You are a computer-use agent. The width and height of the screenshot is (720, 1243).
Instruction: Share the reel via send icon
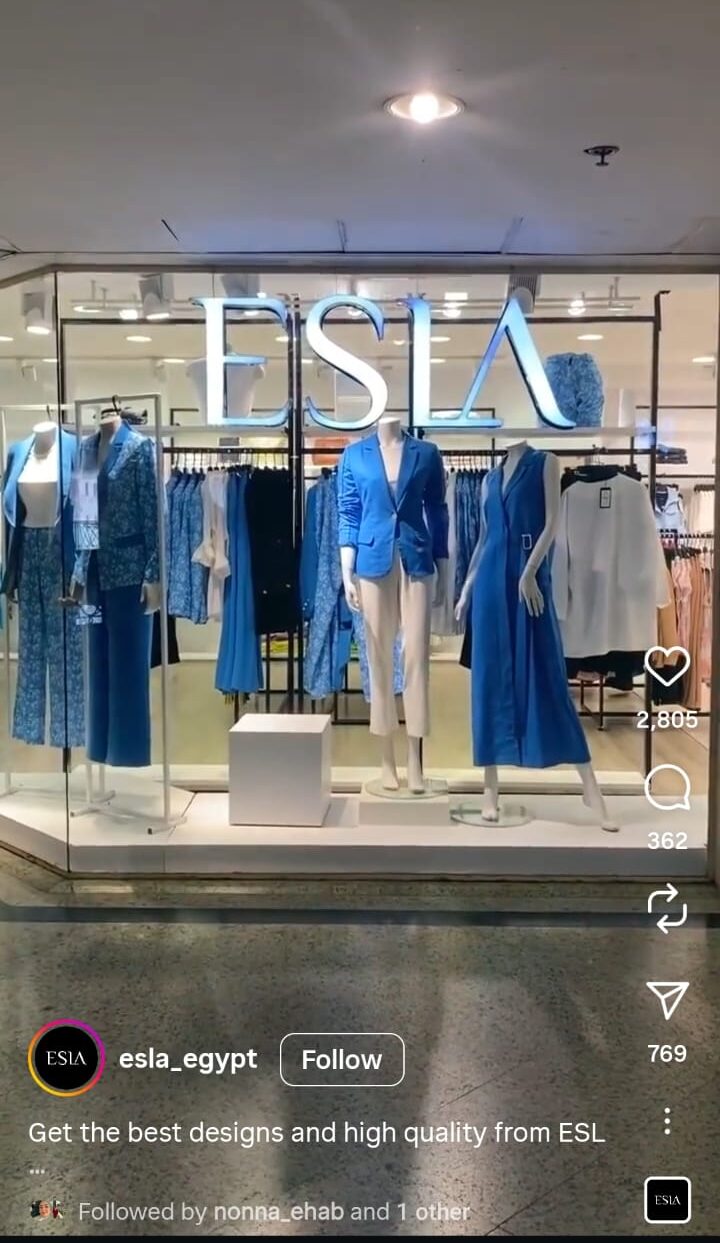pos(667,1000)
